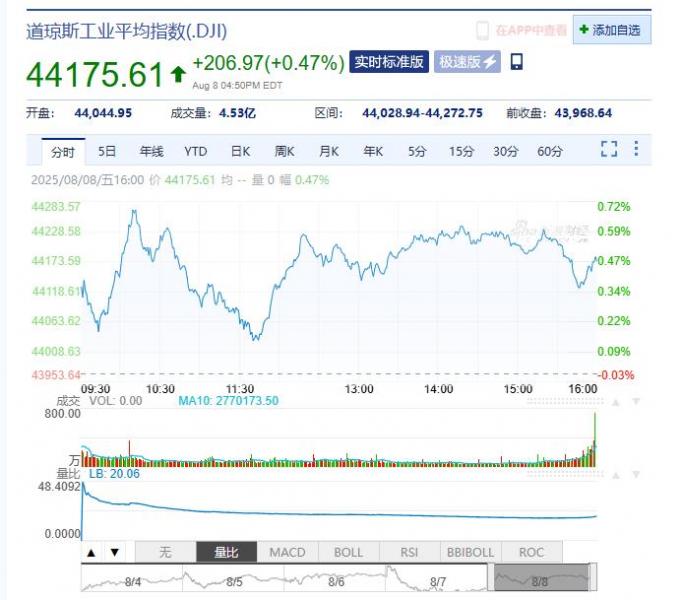Open the chart's more options menu

point(636,150)
